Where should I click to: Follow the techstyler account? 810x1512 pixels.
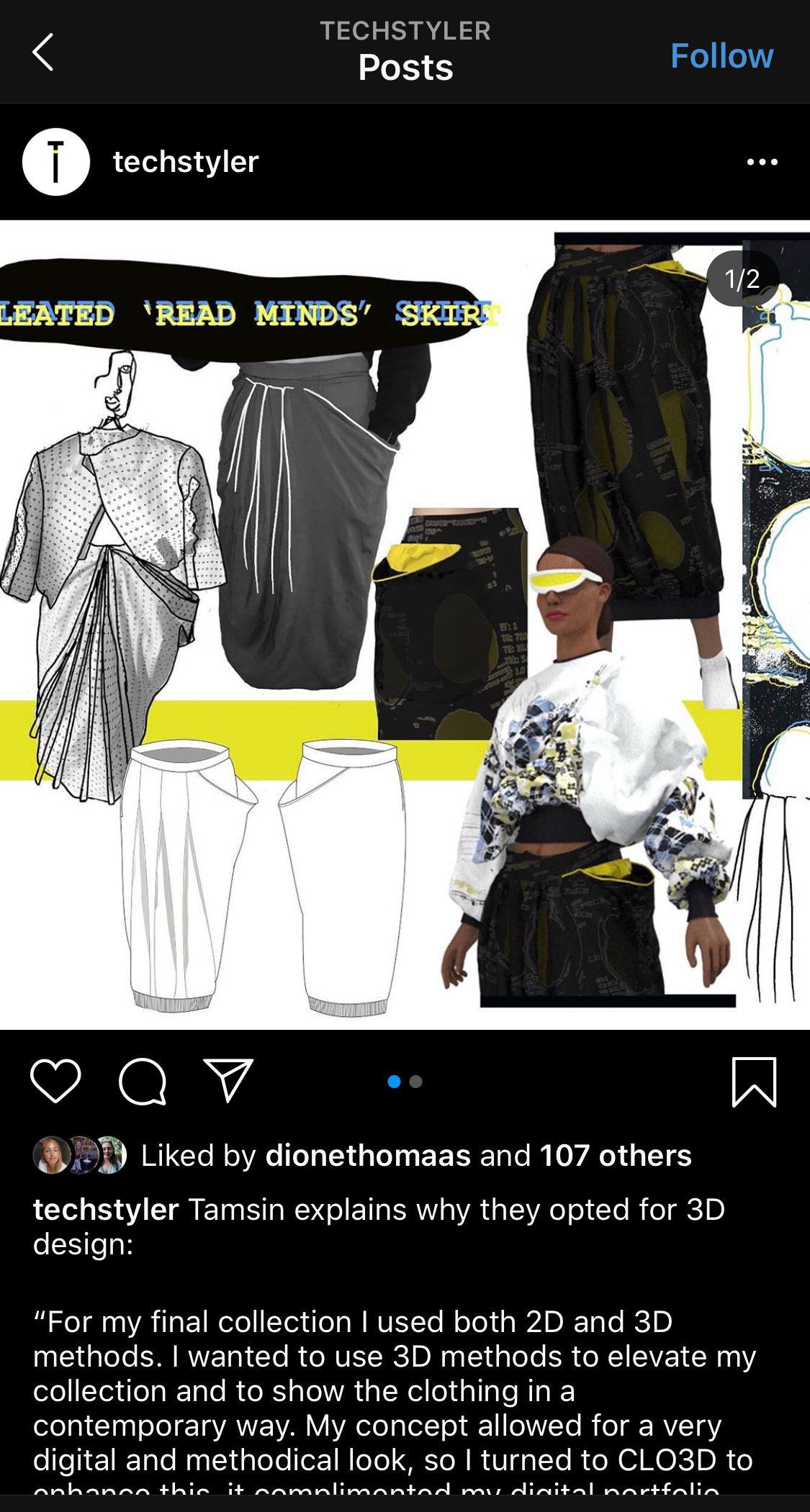(721, 55)
